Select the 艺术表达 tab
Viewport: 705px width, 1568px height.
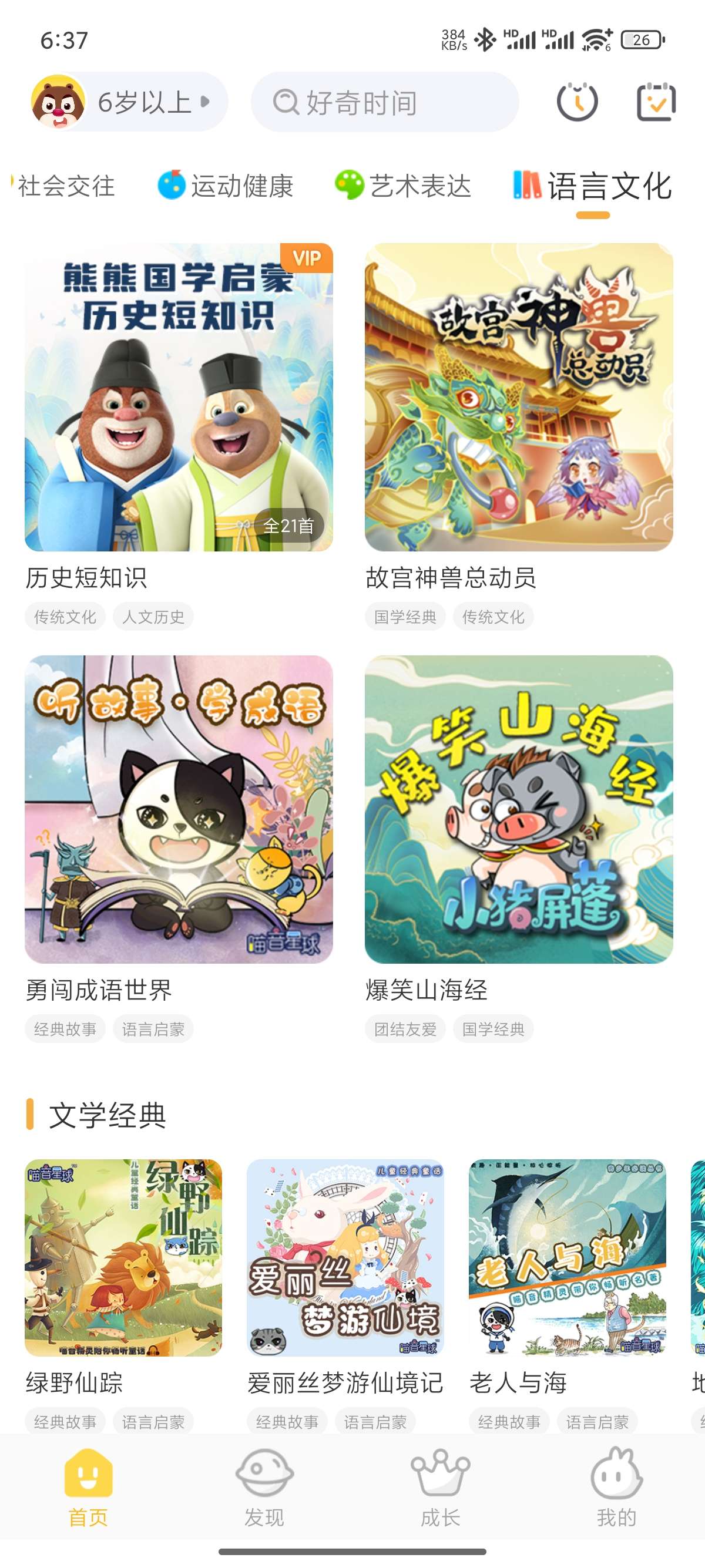[404, 186]
